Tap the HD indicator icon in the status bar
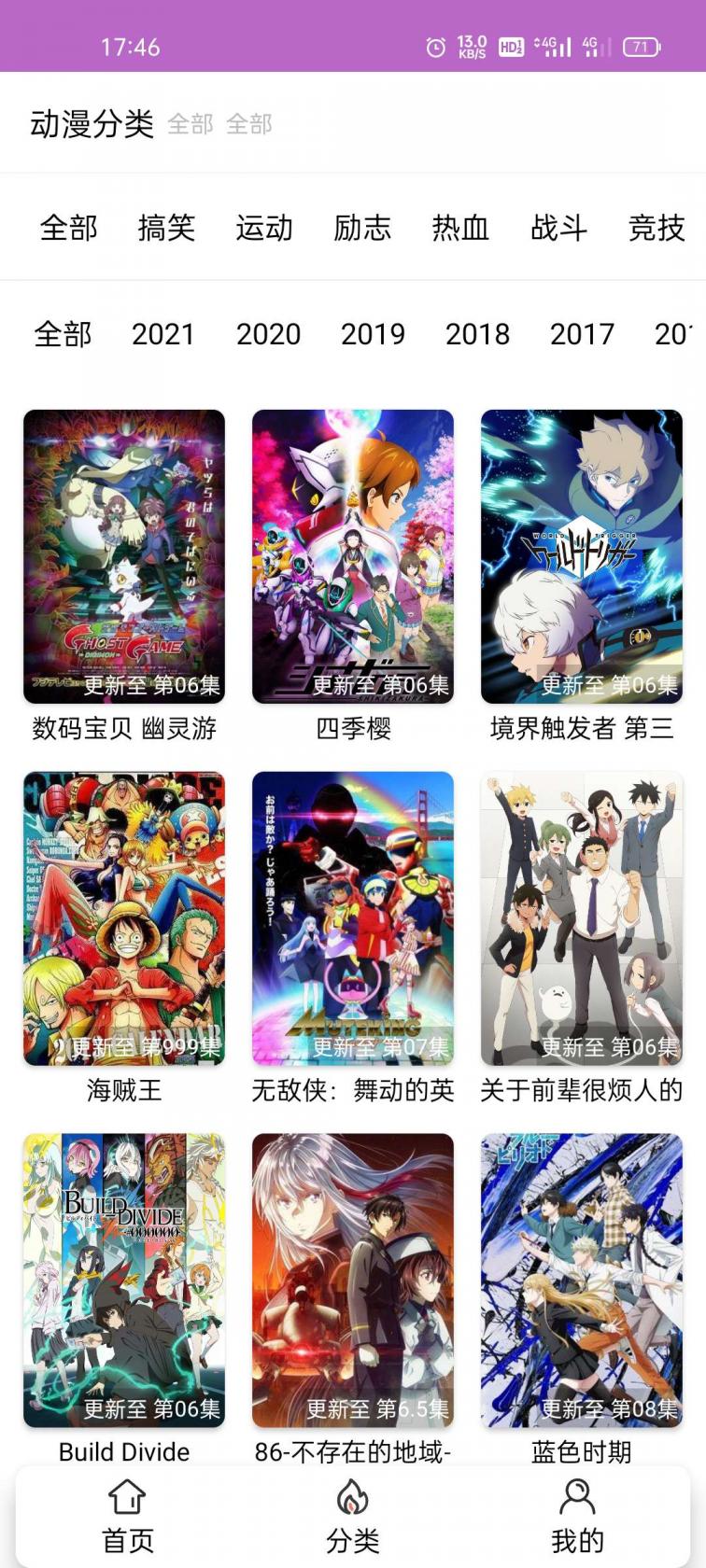Viewport: 706px width, 1568px height. (510, 45)
